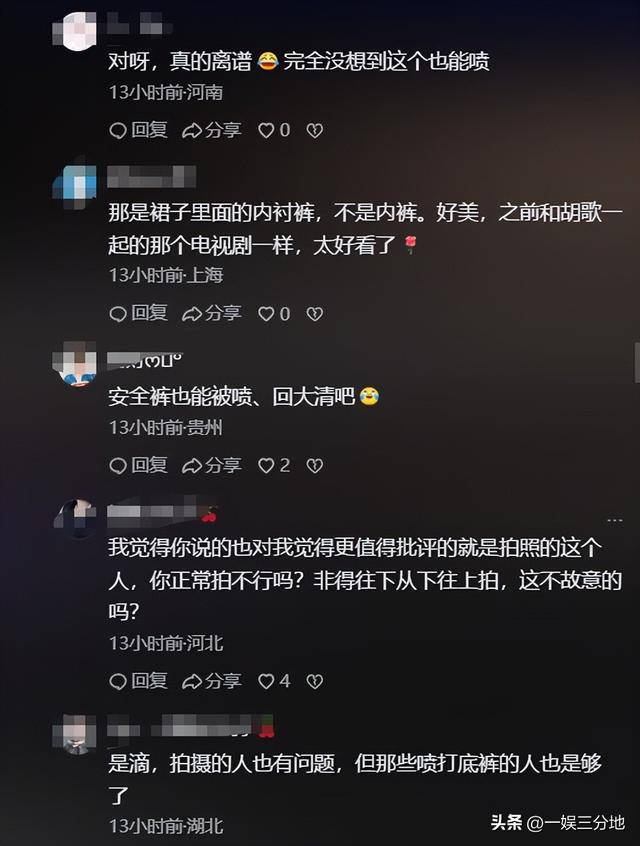Reply to the comment from 河南
Viewport: 640px width, 846px height.
pos(138,129)
